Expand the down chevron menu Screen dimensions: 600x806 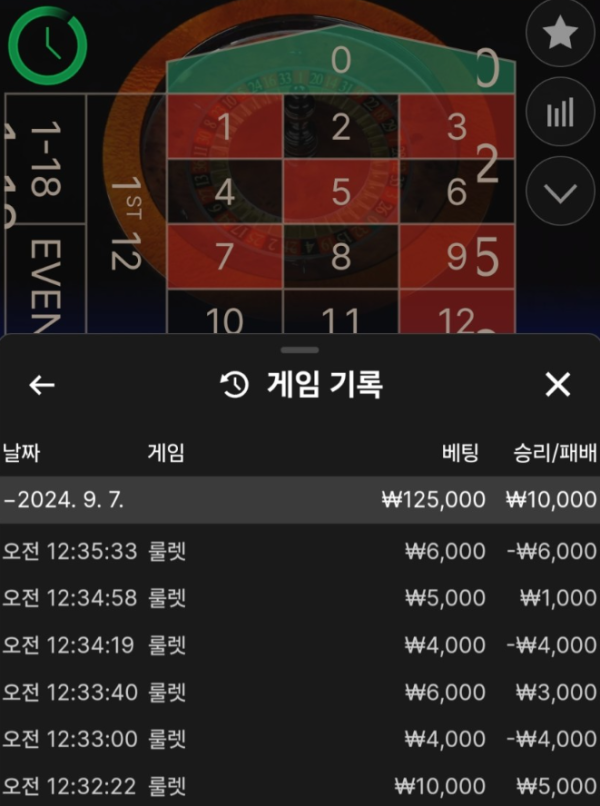[x=560, y=190]
